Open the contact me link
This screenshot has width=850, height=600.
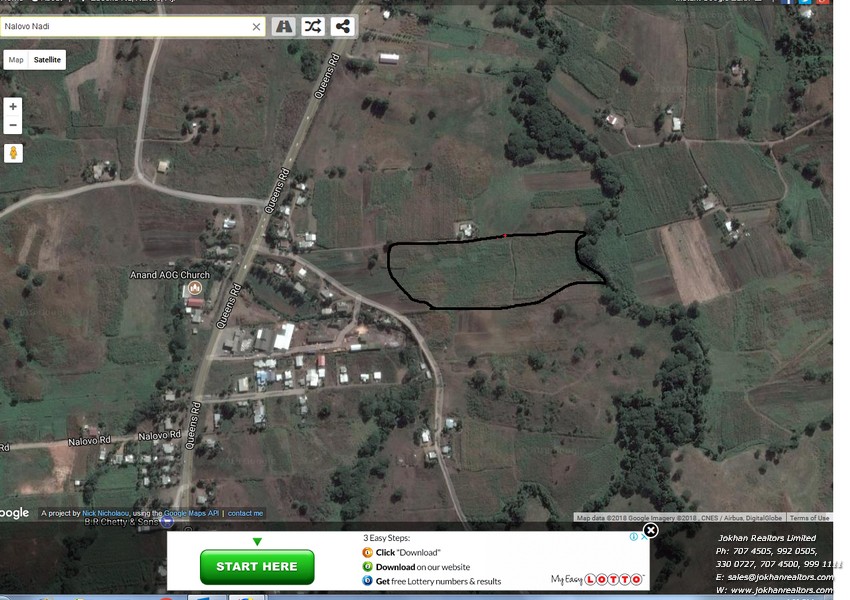[245, 514]
